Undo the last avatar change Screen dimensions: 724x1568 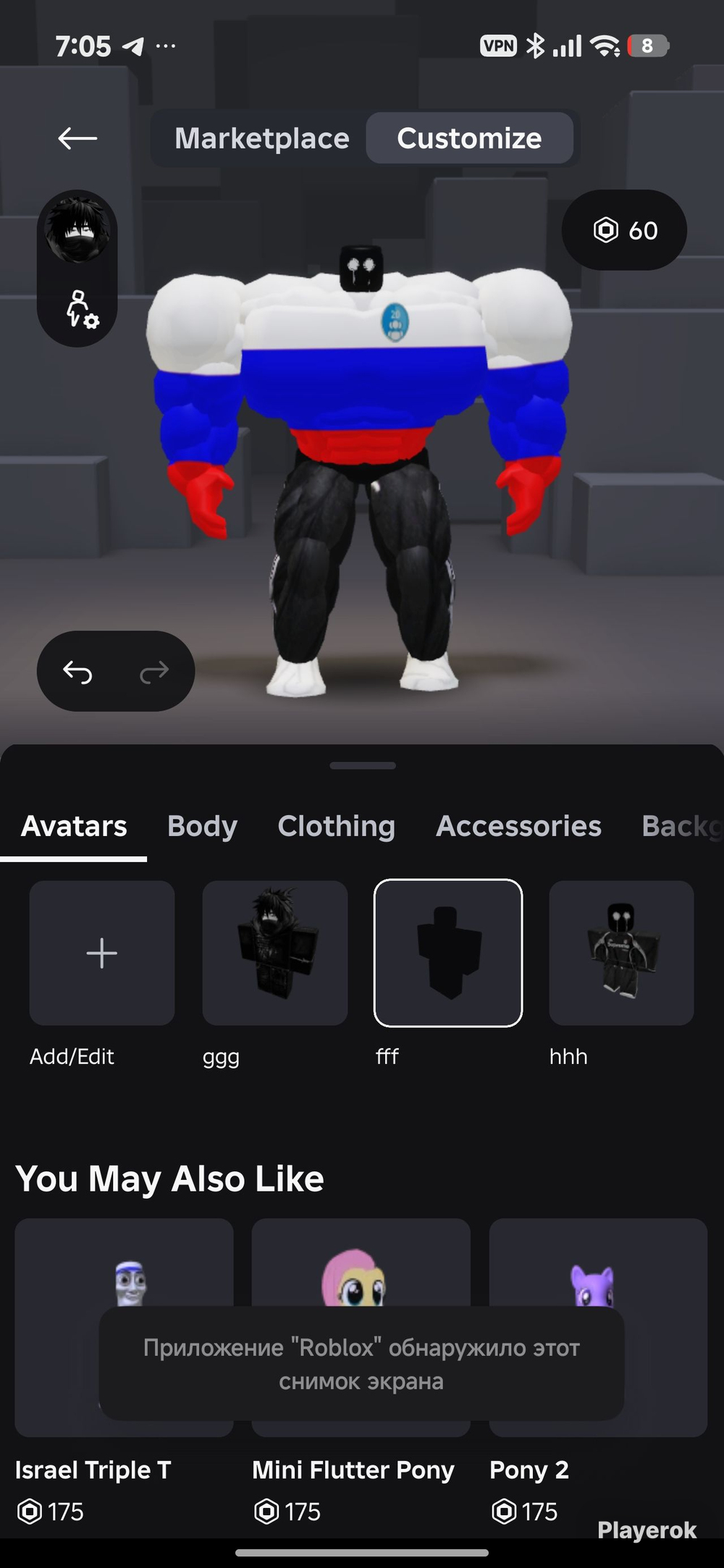[77, 672]
